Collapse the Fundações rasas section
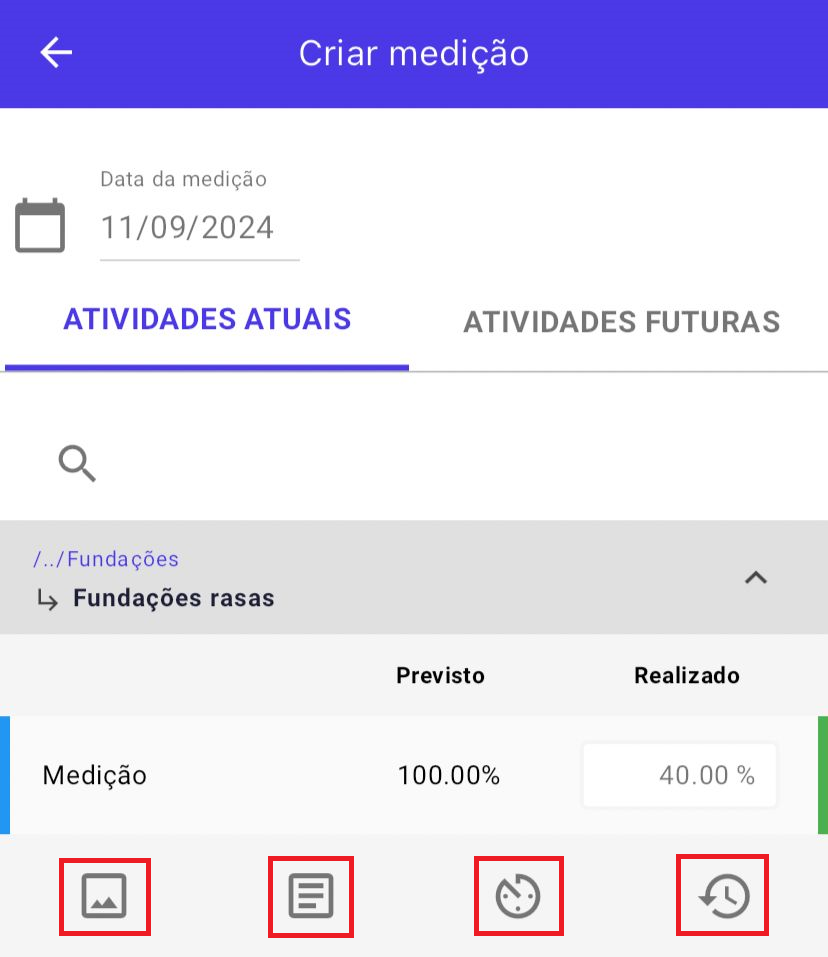The width and height of the screenshot is (828, 957). pyautogui.click(x=756, y=577)
